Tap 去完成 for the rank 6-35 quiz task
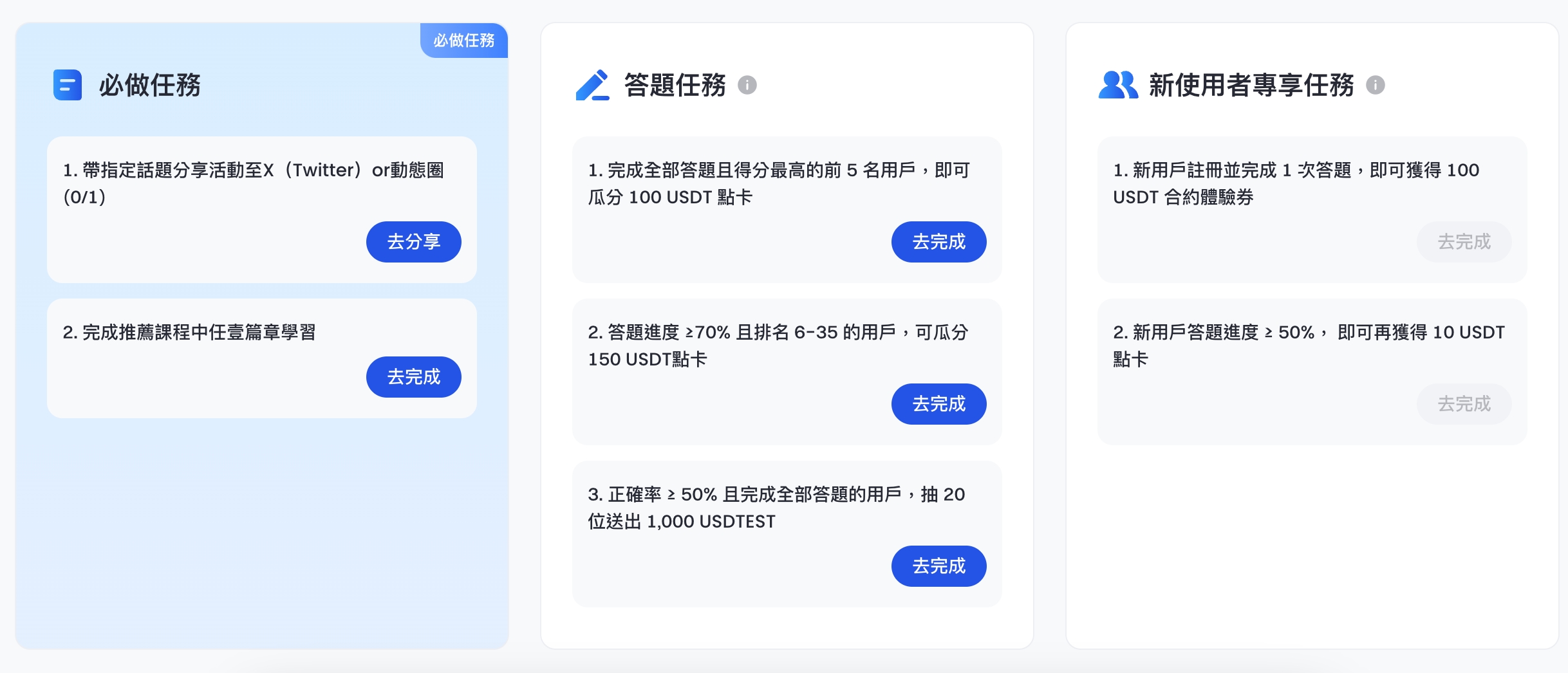The width and height of the screenshot is (1568, 673). coord(938,404)
